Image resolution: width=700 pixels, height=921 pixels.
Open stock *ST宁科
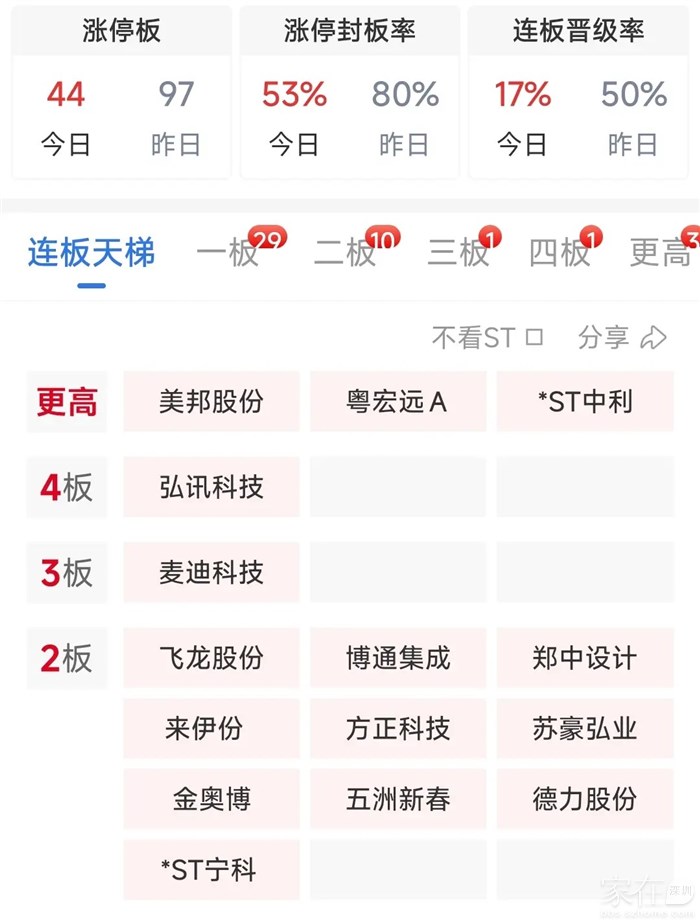pyautogui.click(x=211, y=869)
